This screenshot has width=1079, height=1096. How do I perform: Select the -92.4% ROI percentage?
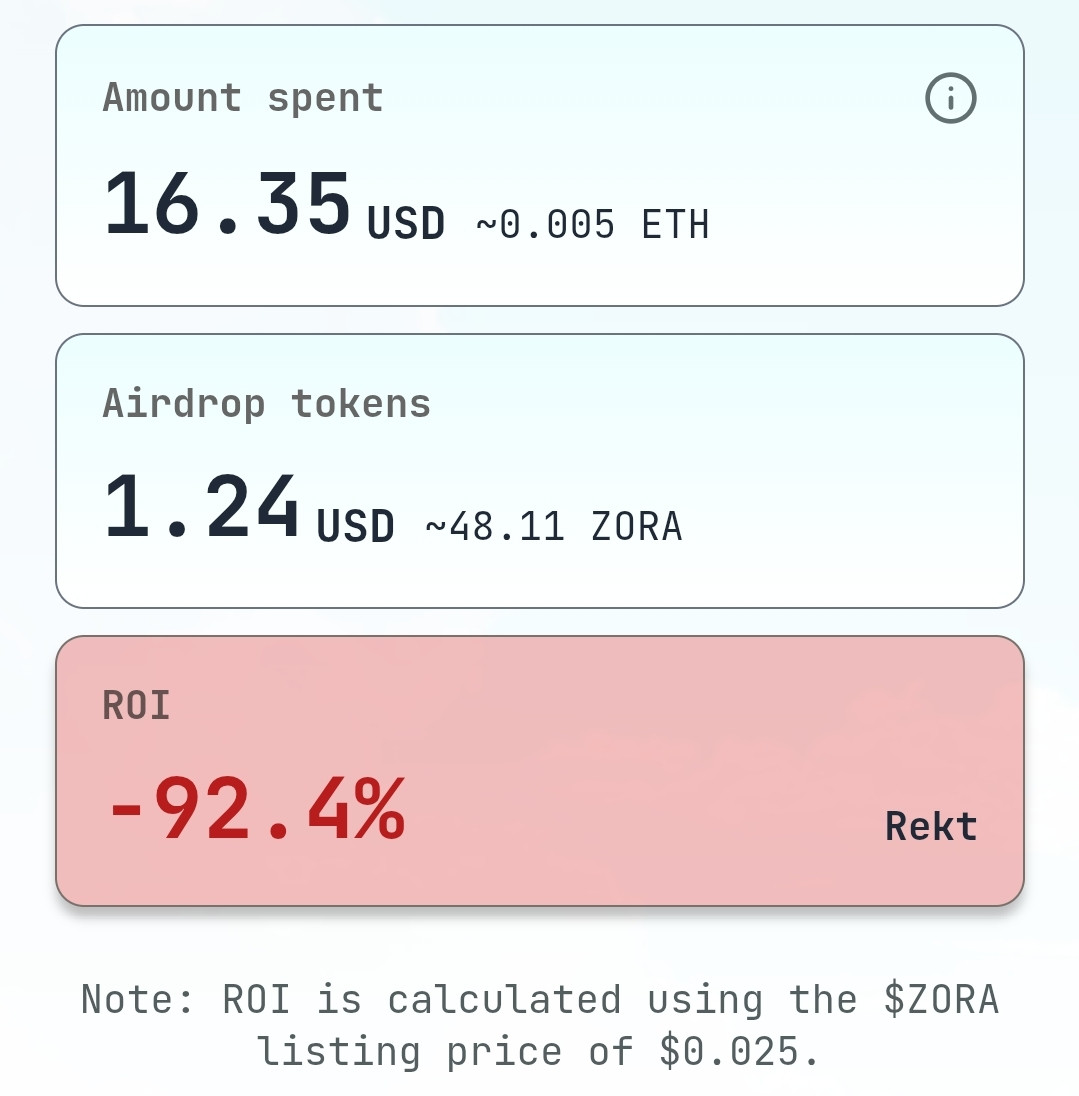click(x=255, y=805)
